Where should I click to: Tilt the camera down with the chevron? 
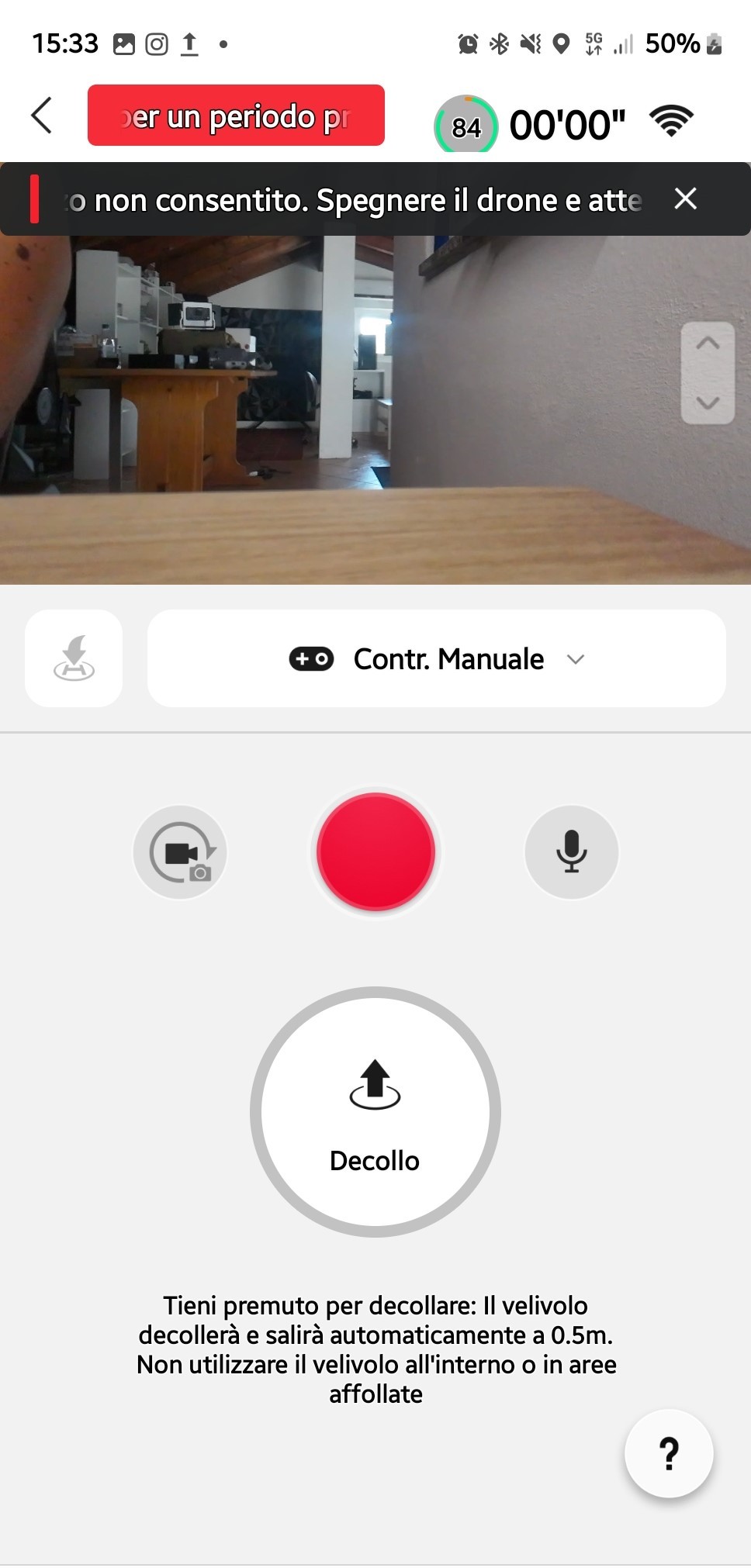pos(708,402)
